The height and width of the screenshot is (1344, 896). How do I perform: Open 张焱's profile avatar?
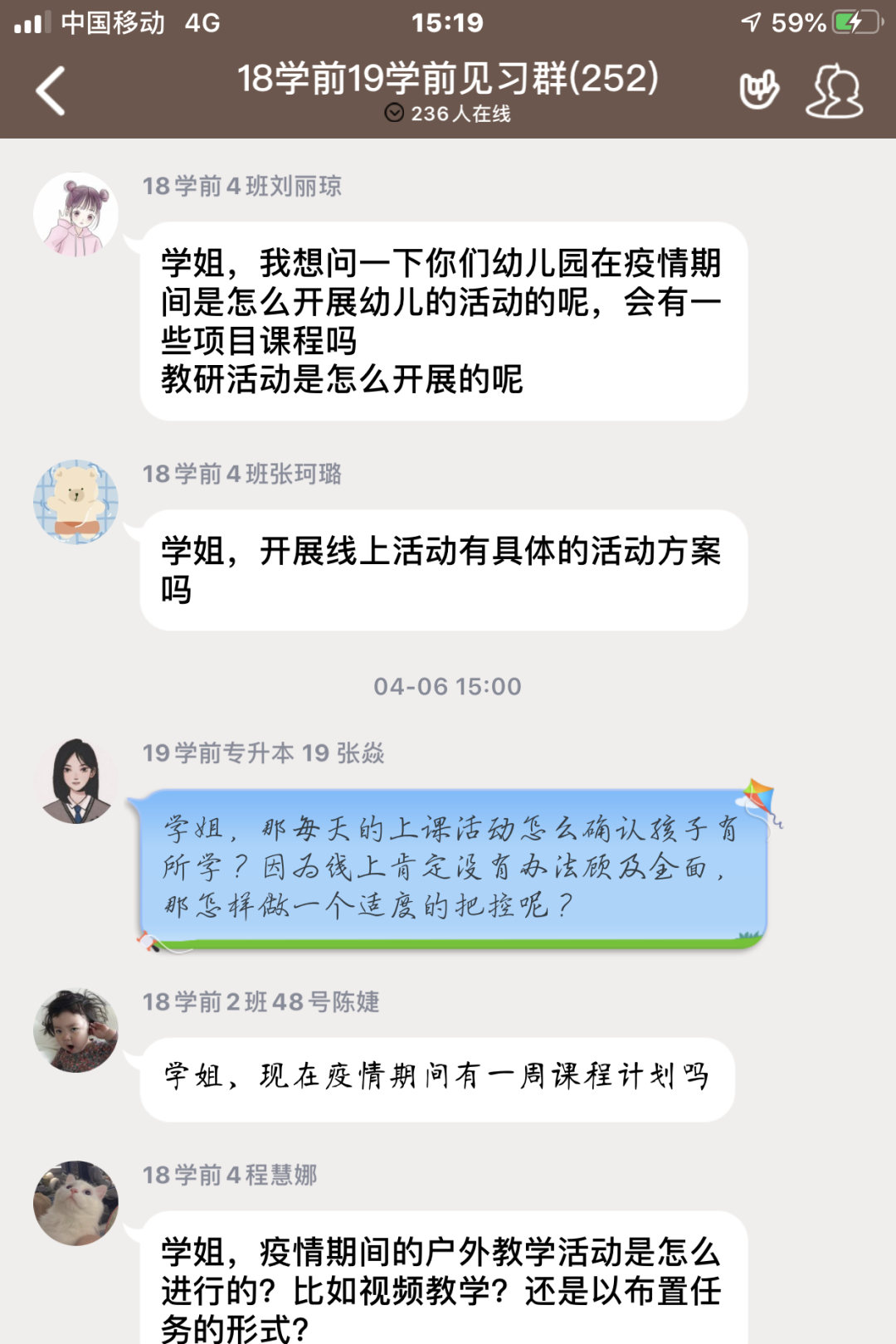75,781
